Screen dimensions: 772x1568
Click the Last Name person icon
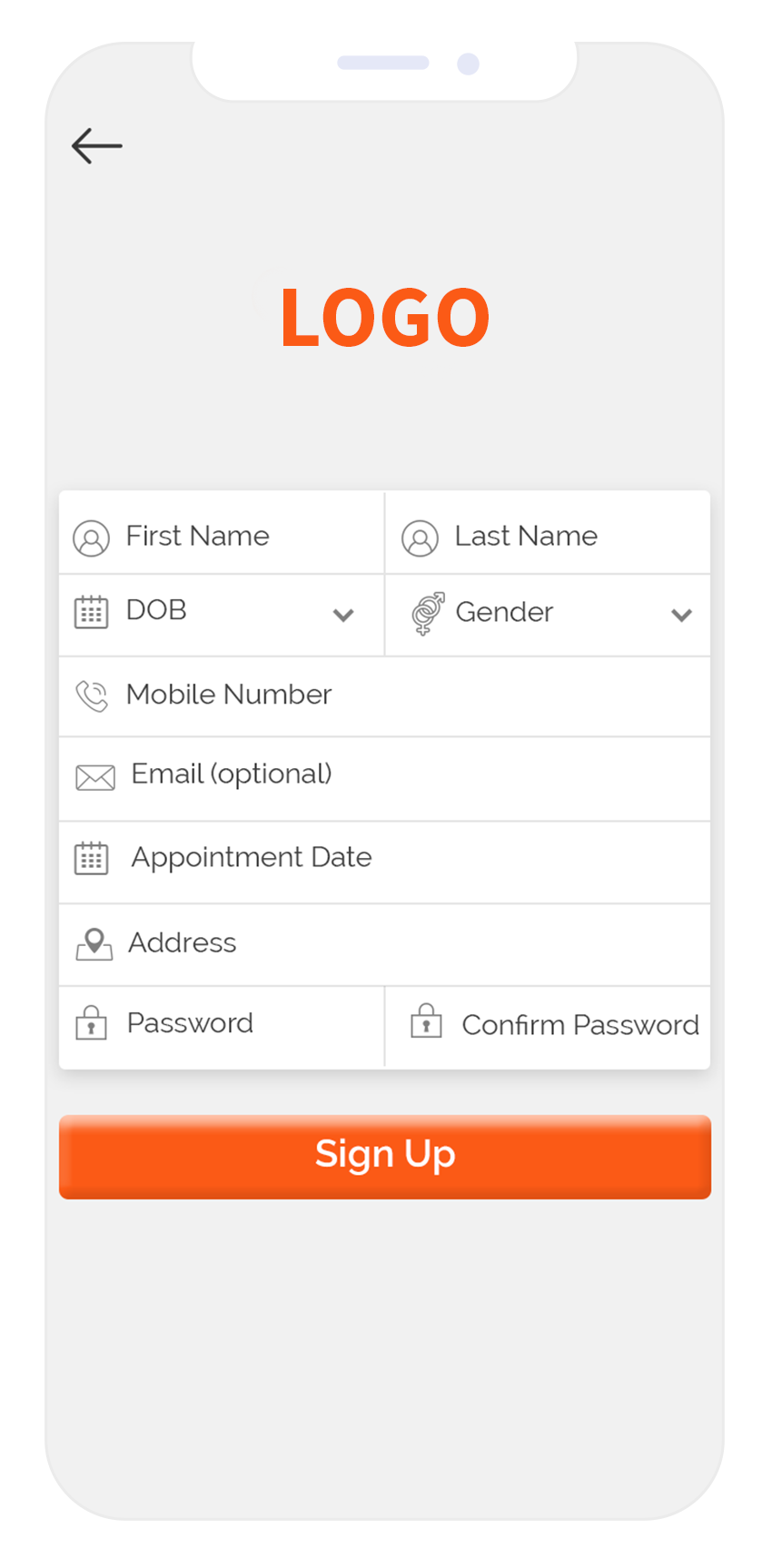420,537
